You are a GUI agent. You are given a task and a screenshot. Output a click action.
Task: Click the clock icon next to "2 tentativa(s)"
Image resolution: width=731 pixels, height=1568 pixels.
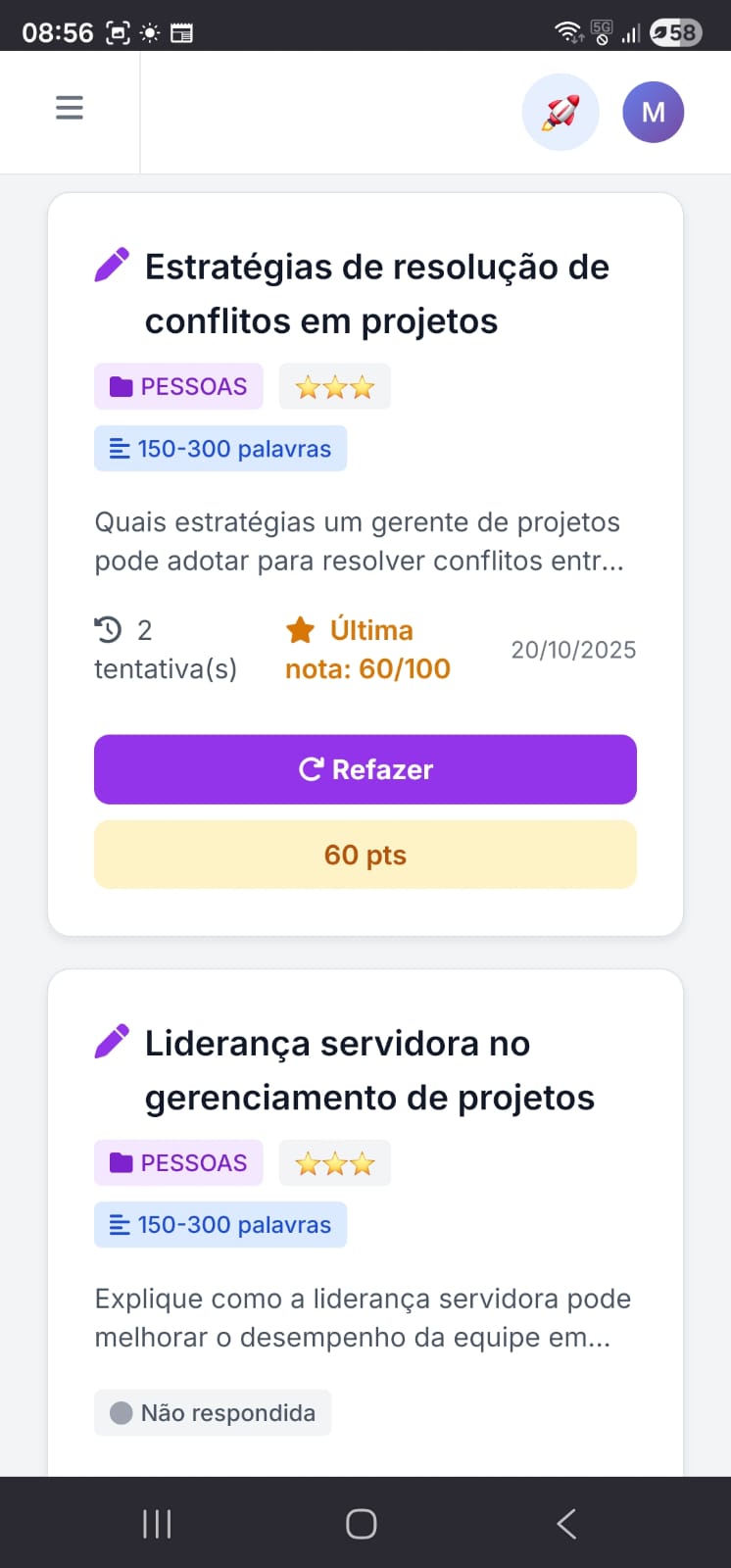[x=108, y=629]
